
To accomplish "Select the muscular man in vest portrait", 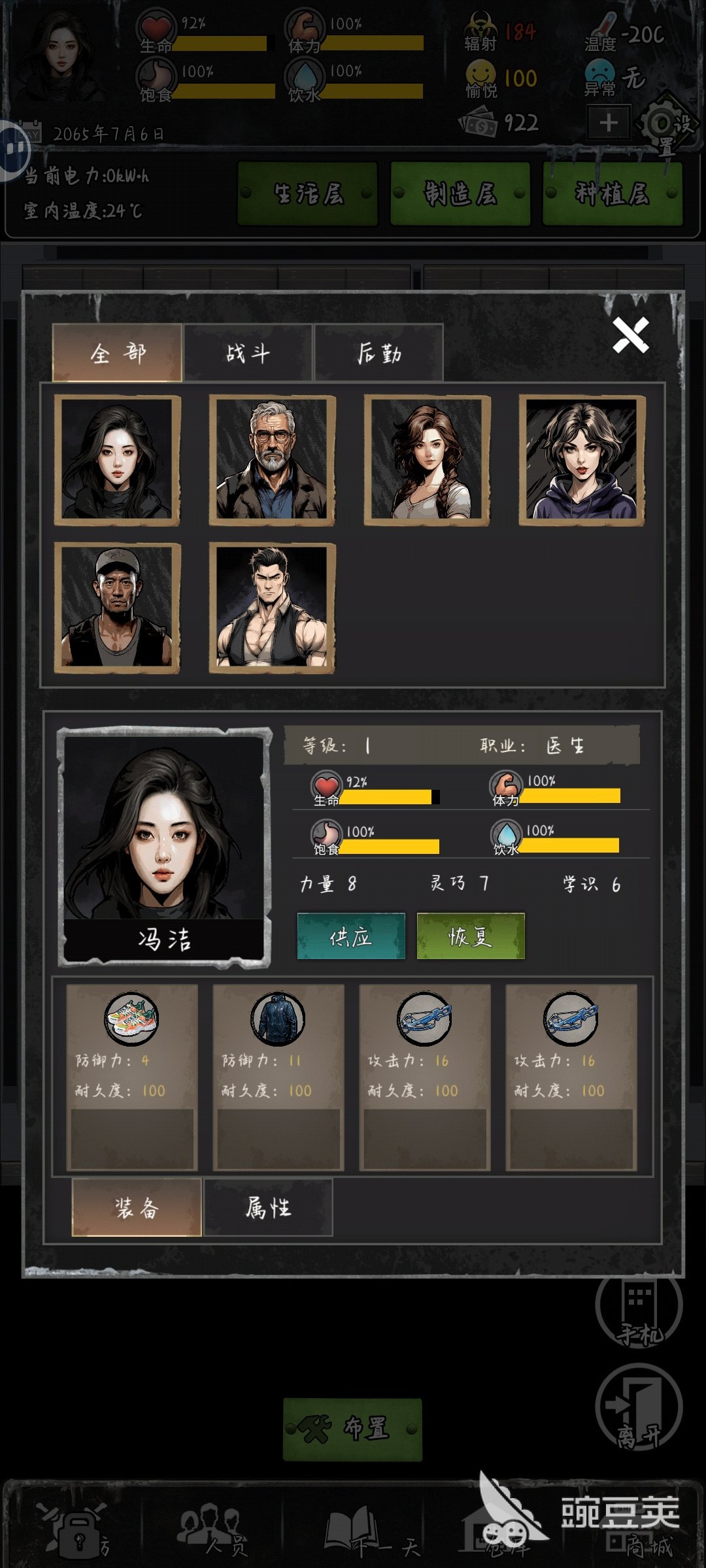I will (272, 608).
